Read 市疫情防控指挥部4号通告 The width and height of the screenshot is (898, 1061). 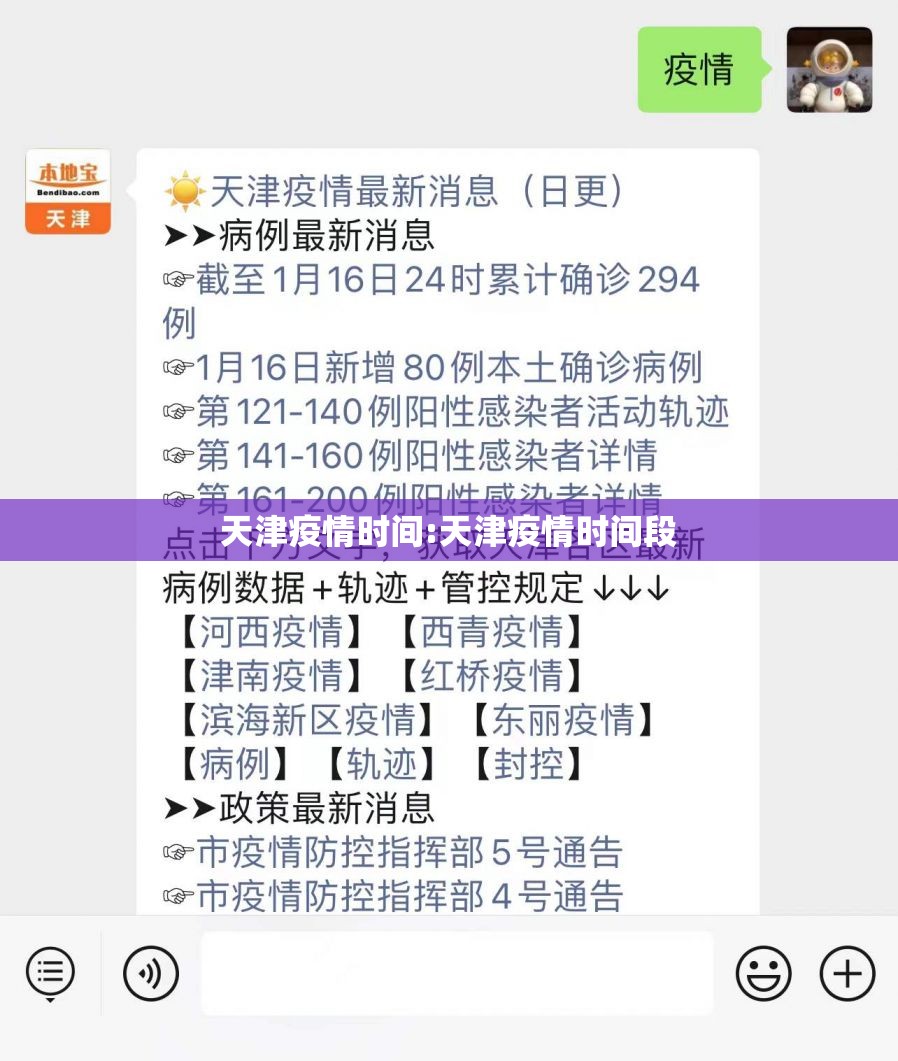[409, 896]
